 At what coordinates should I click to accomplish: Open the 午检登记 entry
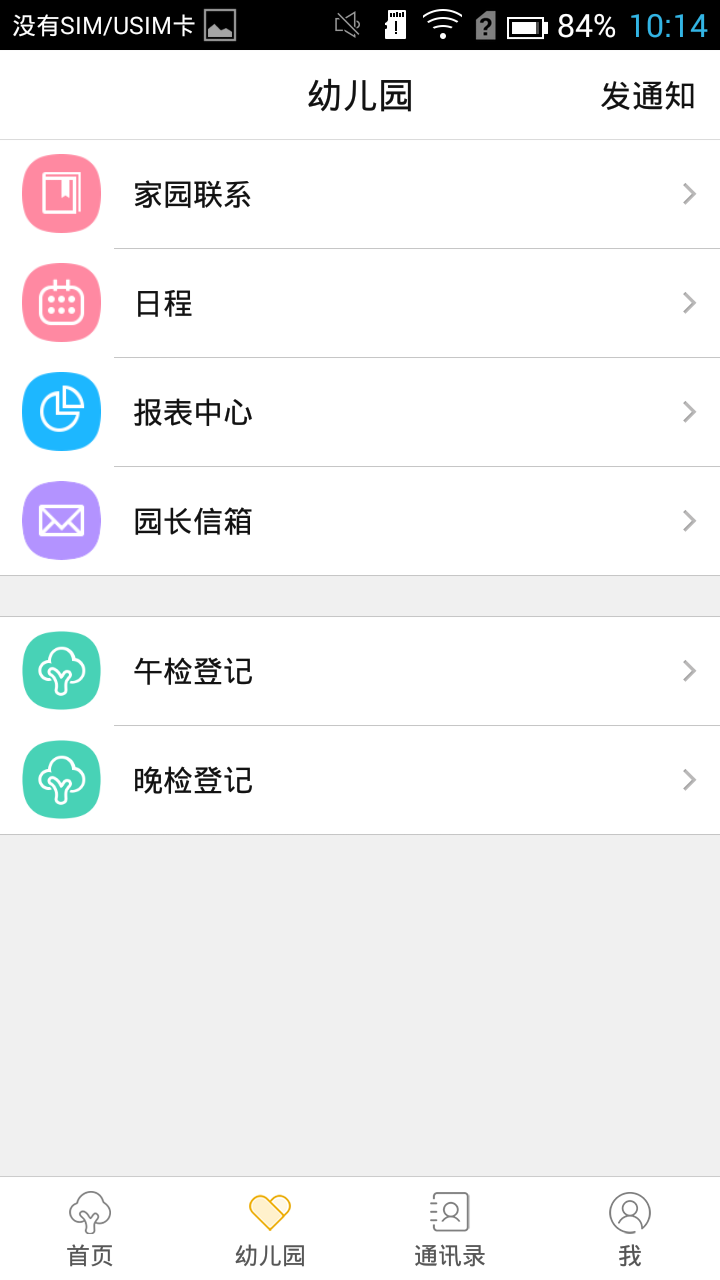(360, 670)
